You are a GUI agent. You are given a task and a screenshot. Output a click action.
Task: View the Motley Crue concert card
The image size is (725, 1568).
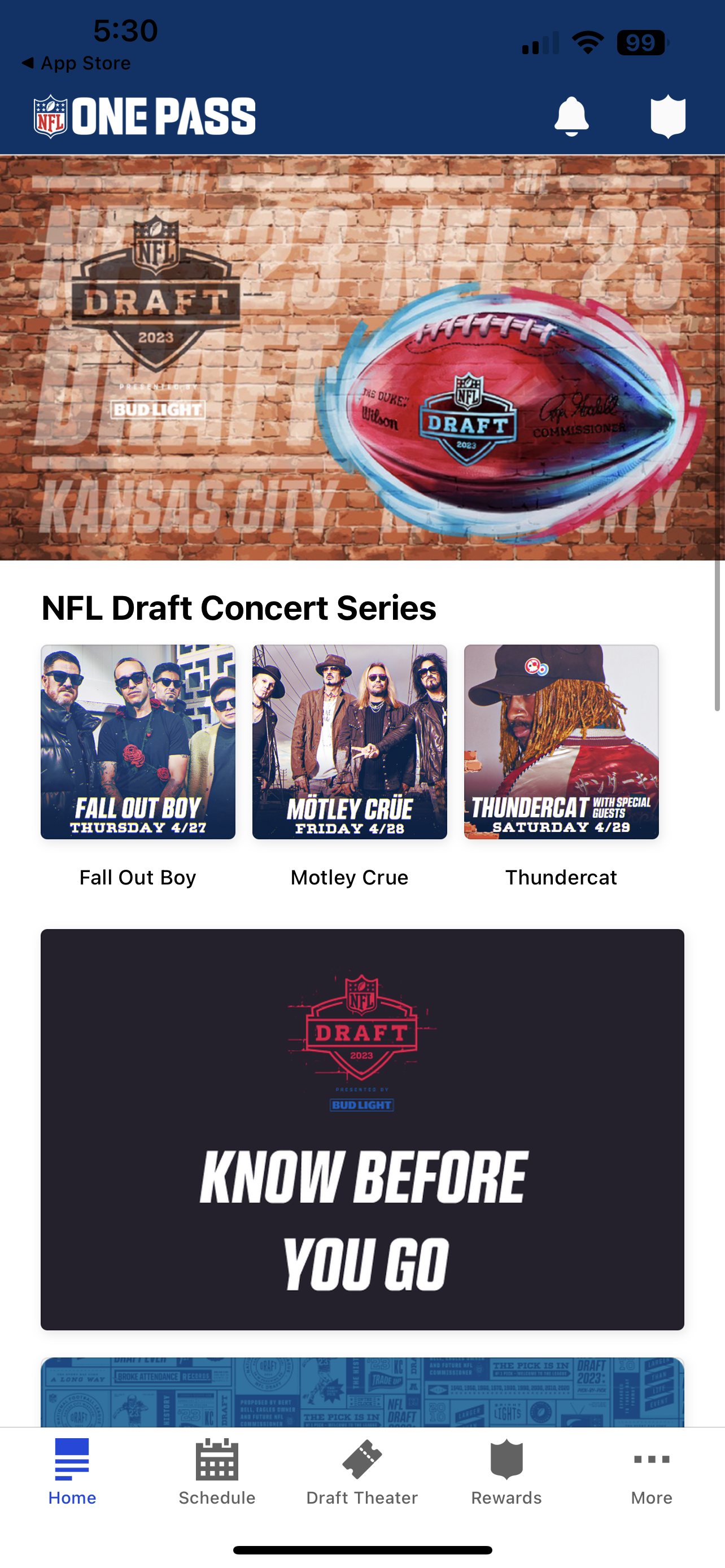coord(350,742)
